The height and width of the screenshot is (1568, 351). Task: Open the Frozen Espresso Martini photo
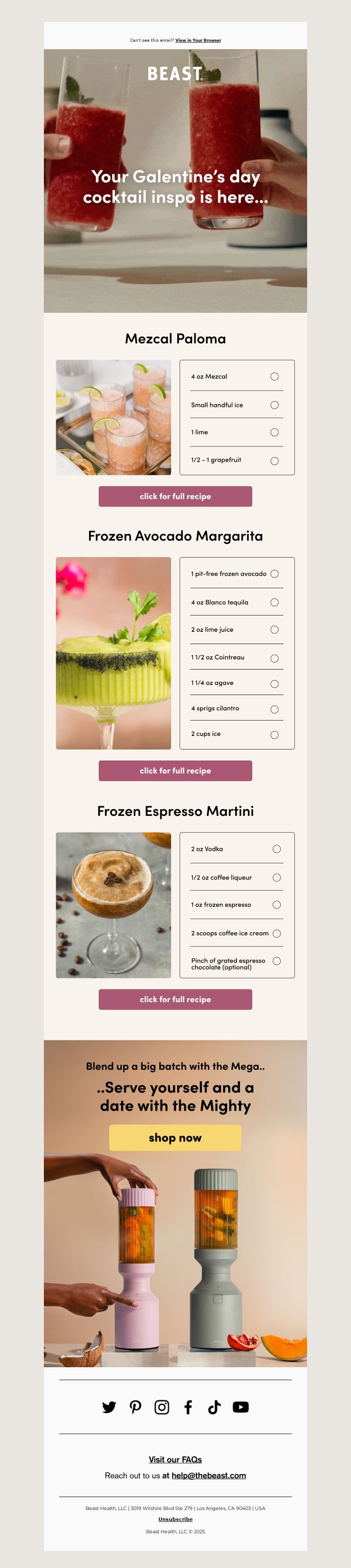click(114, 905)
